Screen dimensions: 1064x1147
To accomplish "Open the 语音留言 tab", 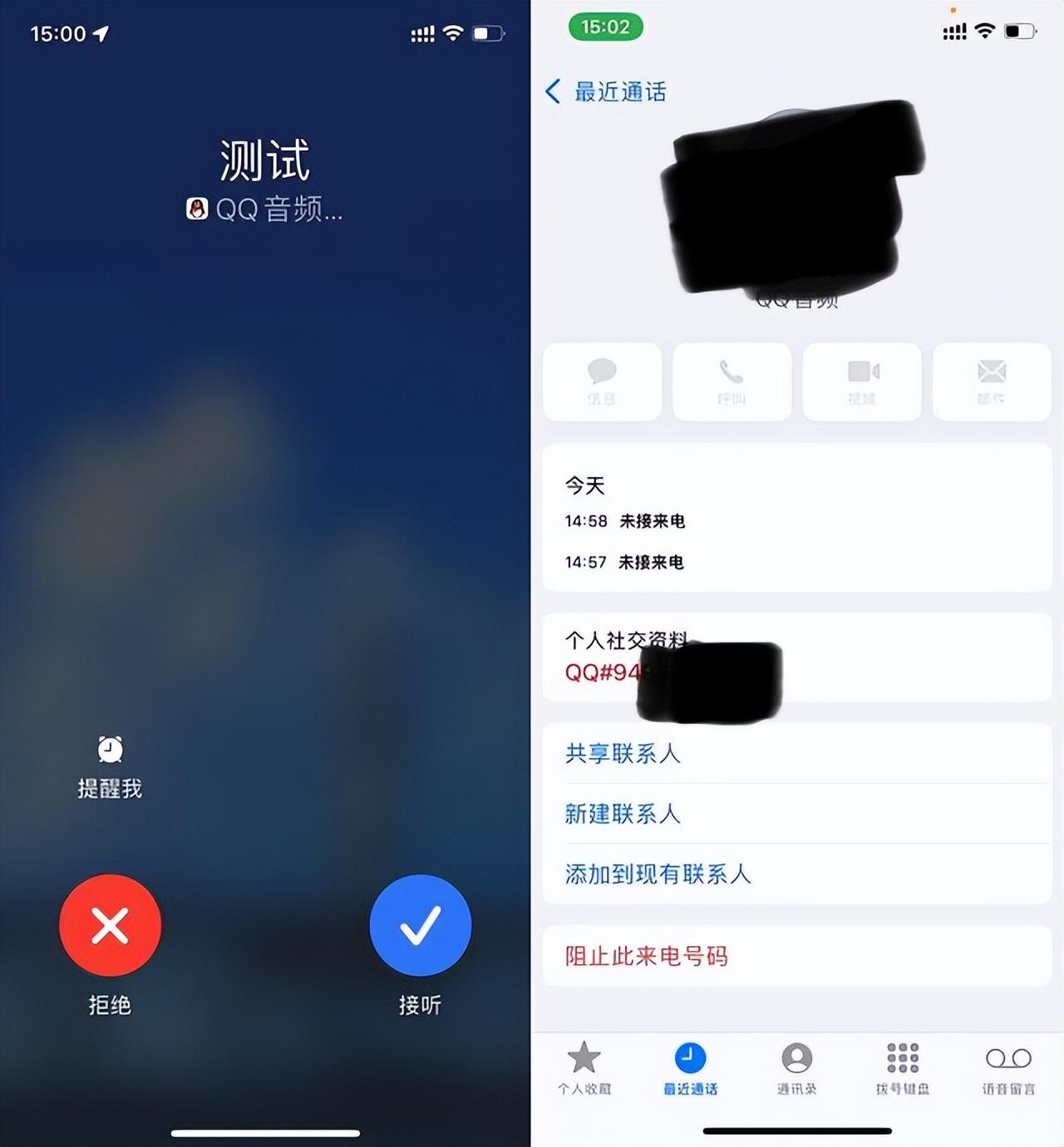I will (1008, 1068).
